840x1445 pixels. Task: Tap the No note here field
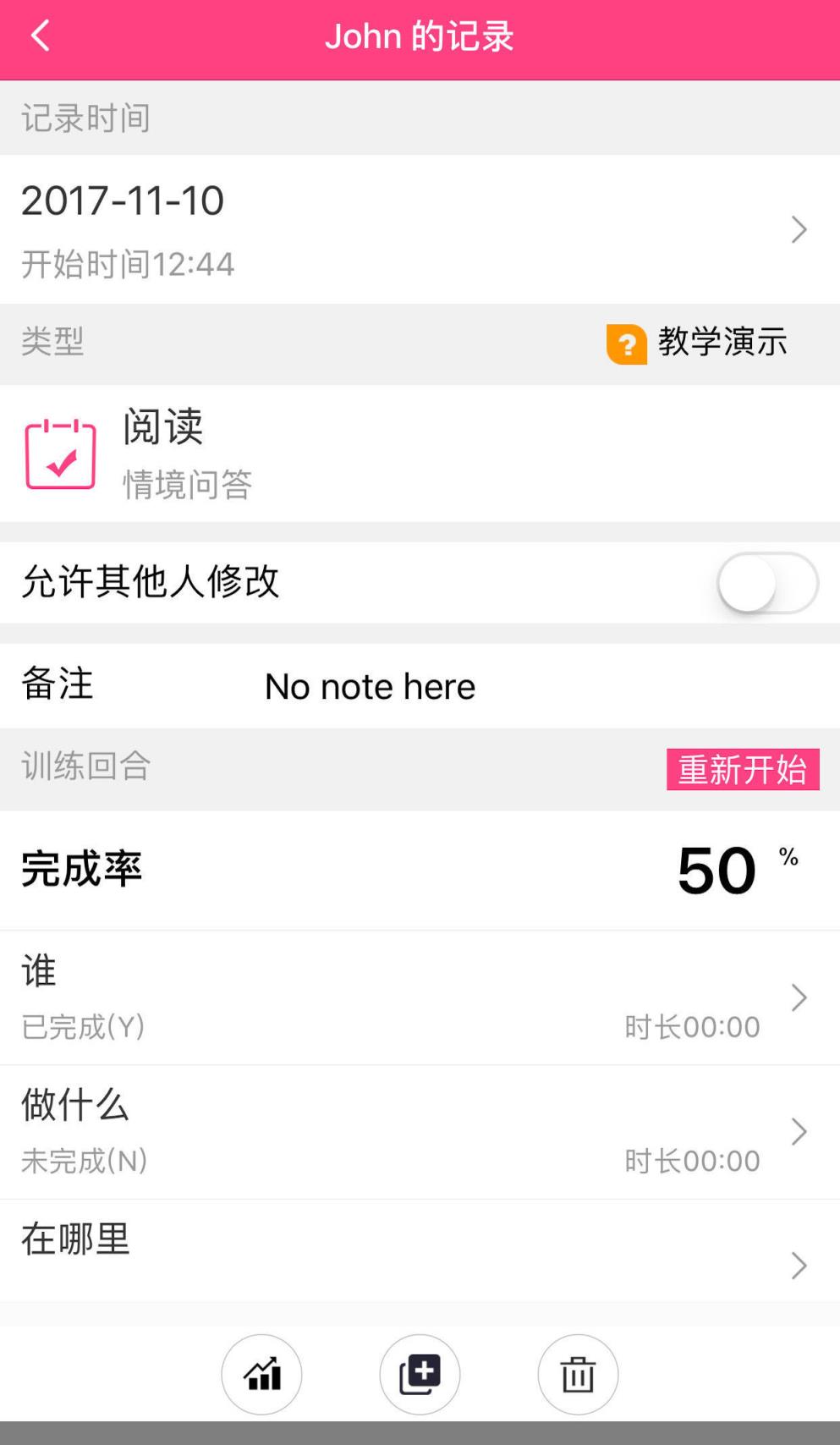point(369,686)
